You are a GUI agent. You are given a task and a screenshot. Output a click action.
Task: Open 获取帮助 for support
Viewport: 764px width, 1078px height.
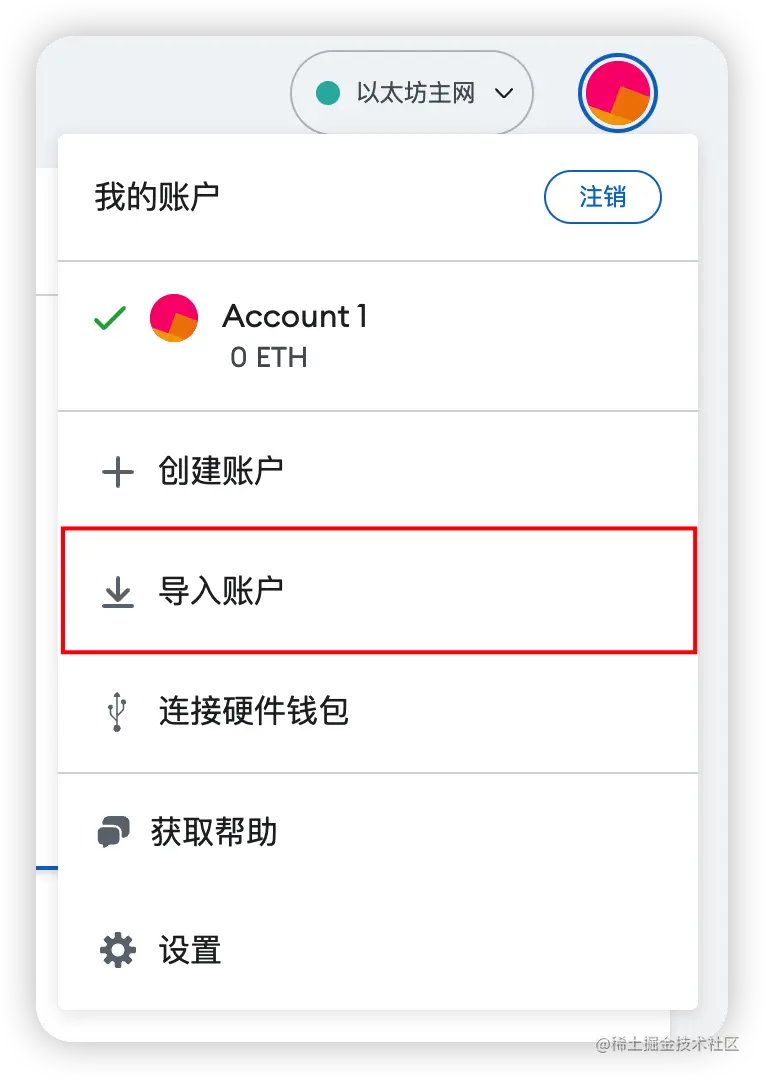click(213, 832)
